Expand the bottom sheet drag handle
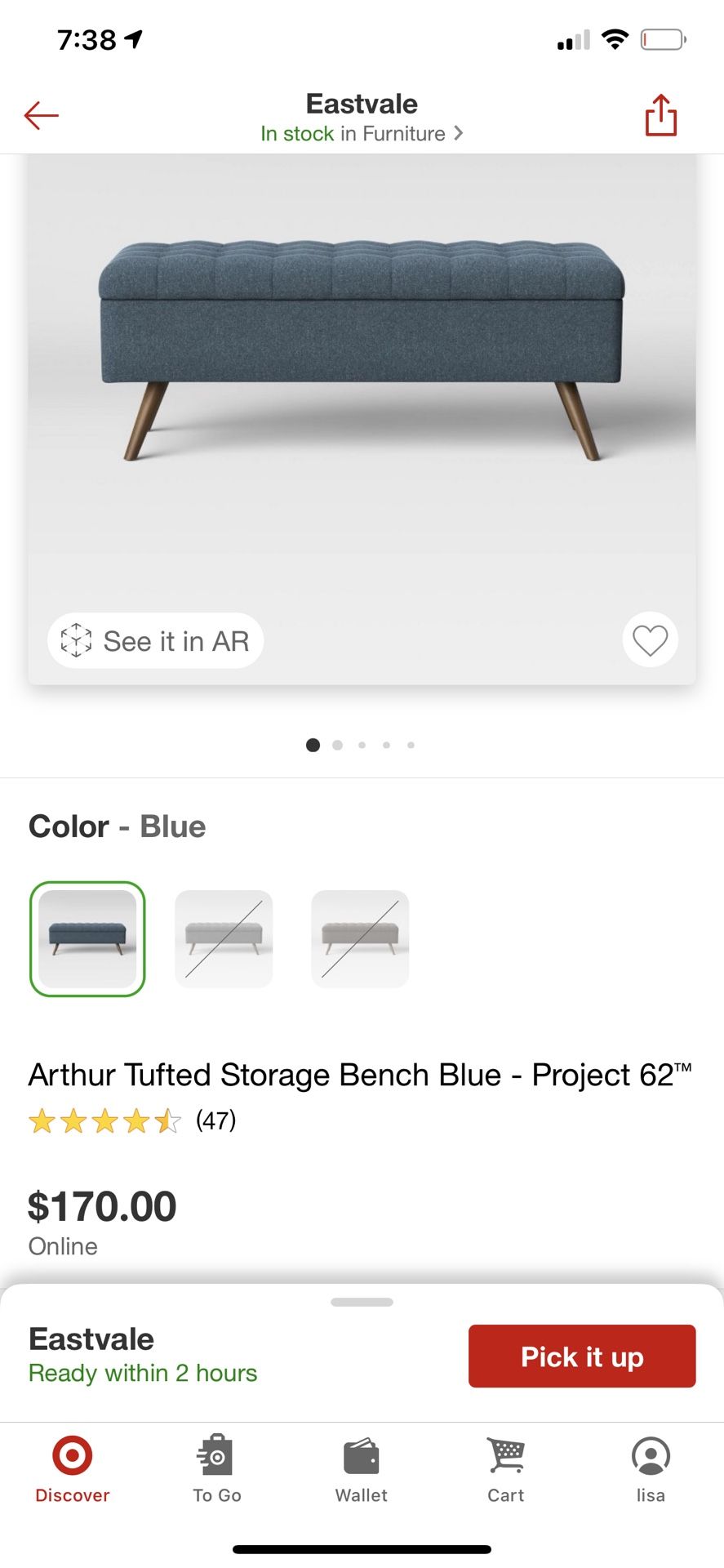724x1568 pixels. point(362,1302)
